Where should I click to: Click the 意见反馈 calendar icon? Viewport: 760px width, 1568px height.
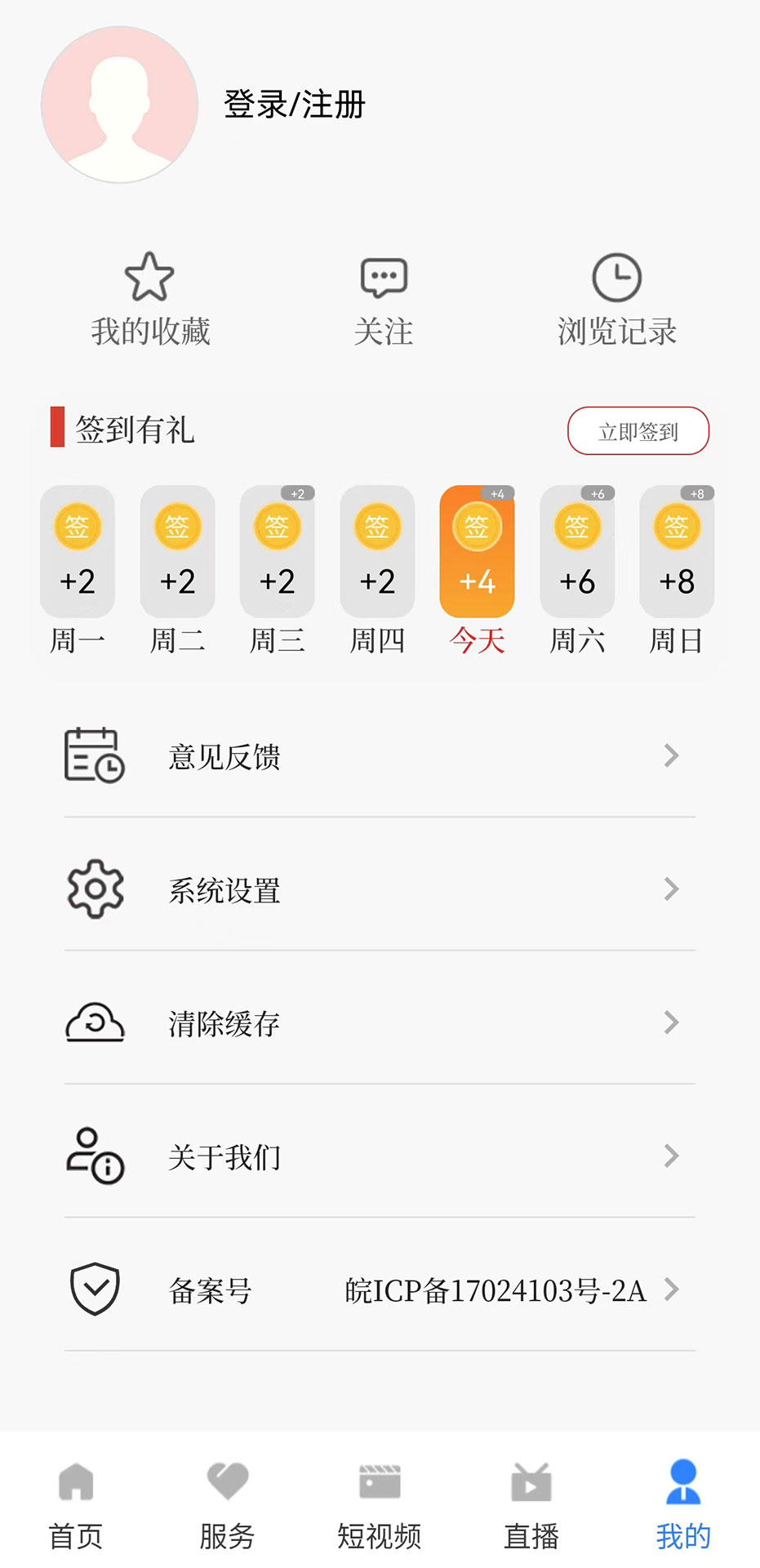(x=93, y=755)
